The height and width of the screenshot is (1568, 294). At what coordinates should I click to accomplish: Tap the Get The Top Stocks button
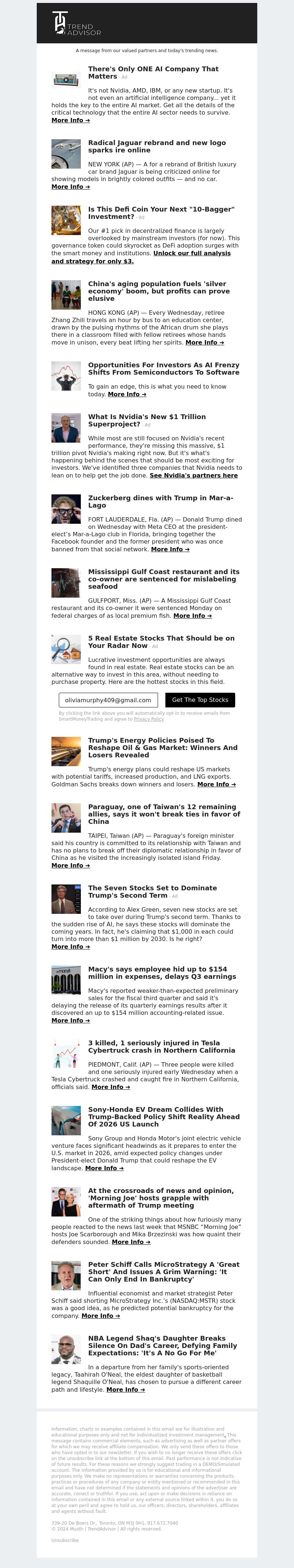click(x=200, y=700)
